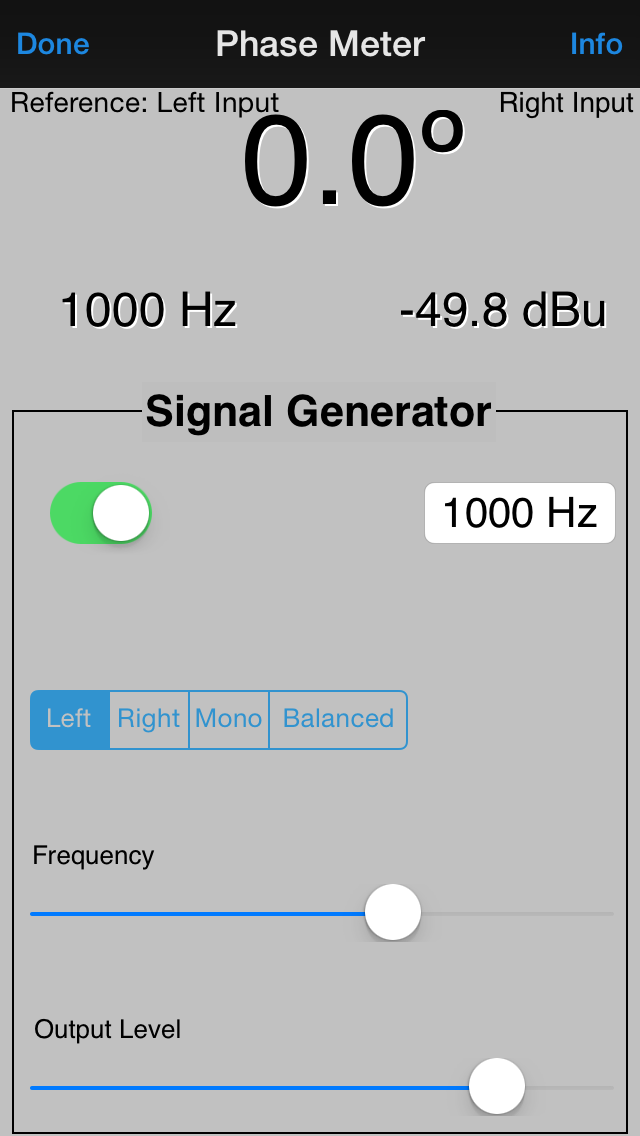Turn off the signal generator switch
The image size is (640, 1136).
click(101, 513)
